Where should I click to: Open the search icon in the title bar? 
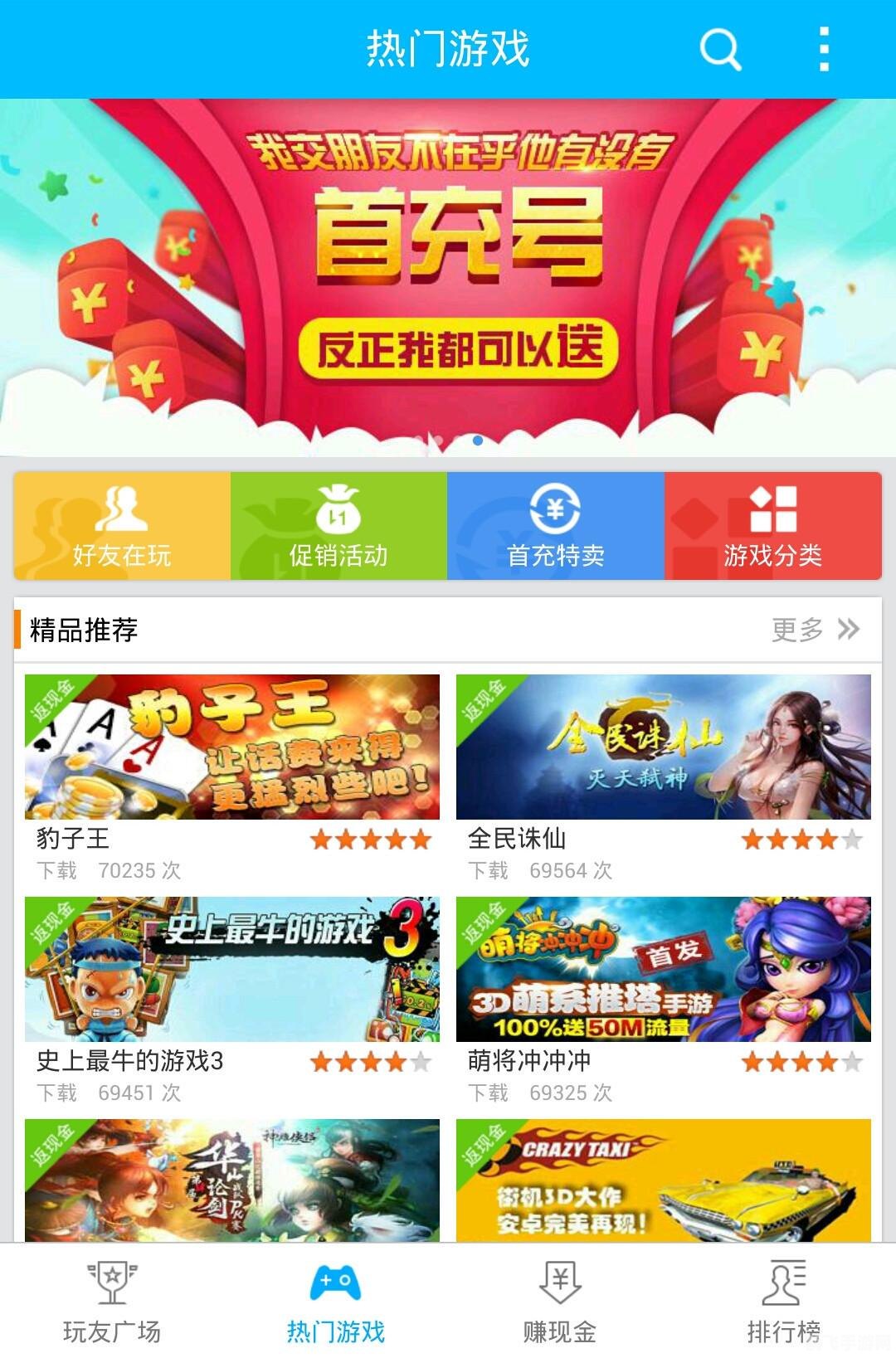pyautogui.click(x=718, y=50)
